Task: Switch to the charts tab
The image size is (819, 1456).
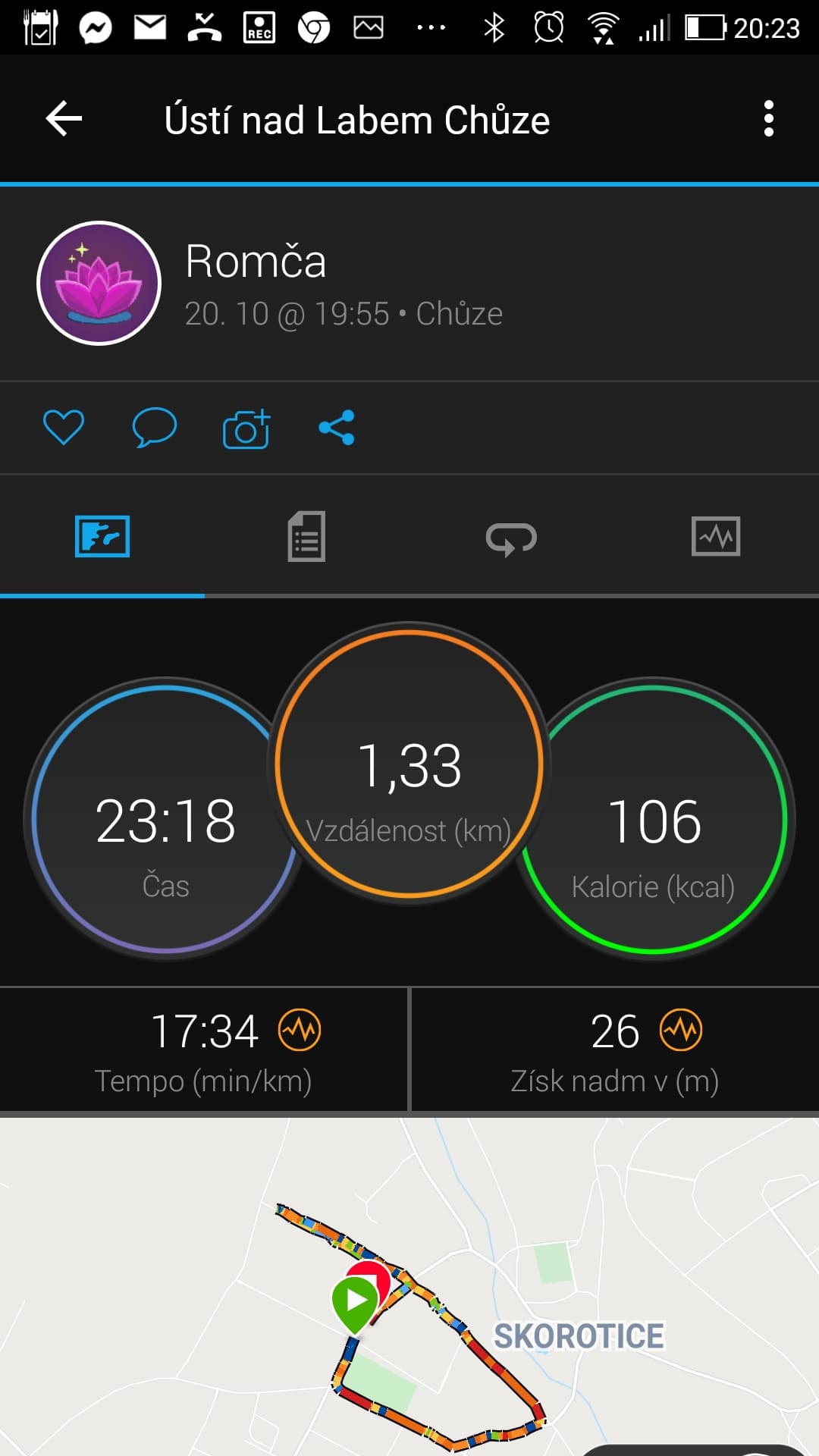Action: (x=716, y=536)
